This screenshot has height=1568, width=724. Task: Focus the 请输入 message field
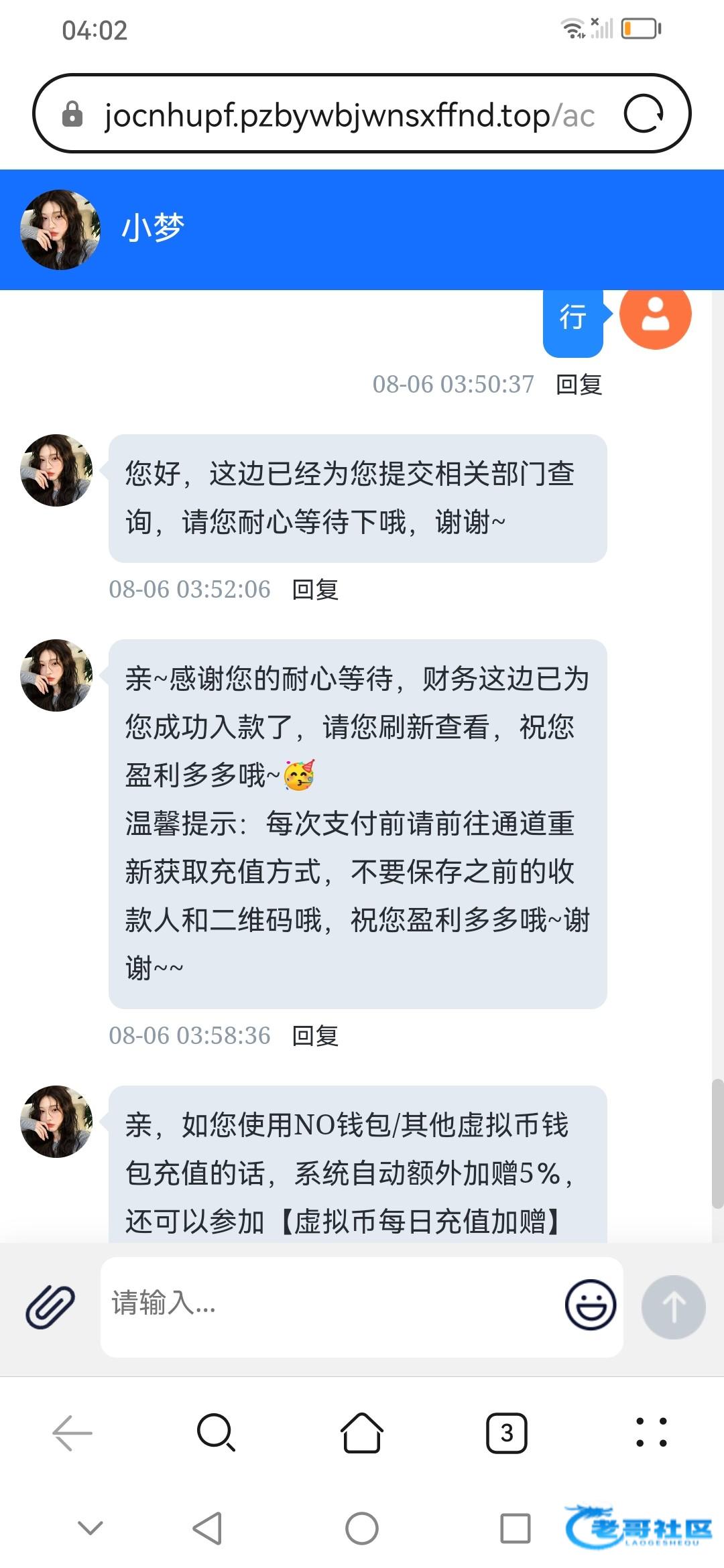pos(328,1304)
